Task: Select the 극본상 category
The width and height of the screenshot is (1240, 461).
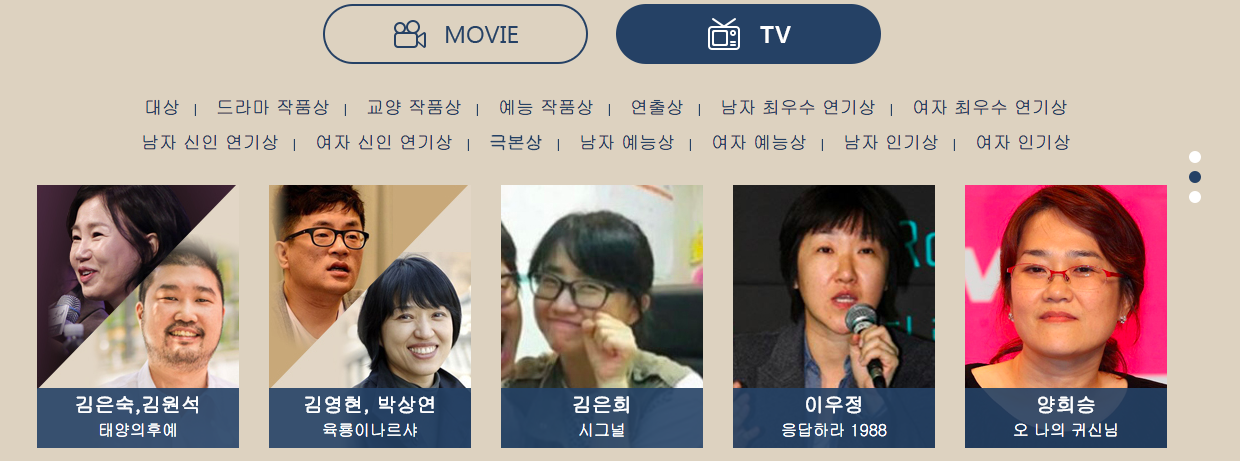Action: (515, 142)
